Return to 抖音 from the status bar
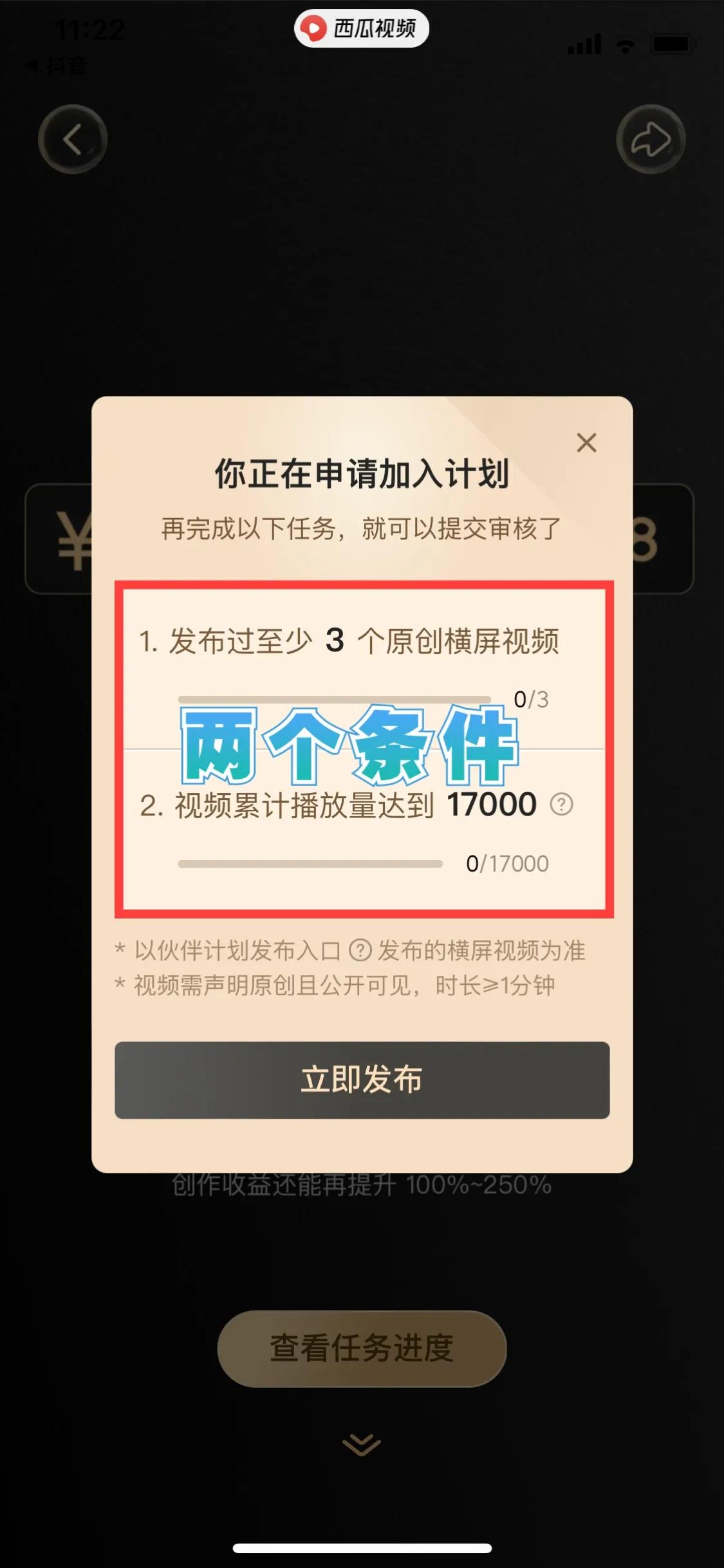 (x=57, y=65)
